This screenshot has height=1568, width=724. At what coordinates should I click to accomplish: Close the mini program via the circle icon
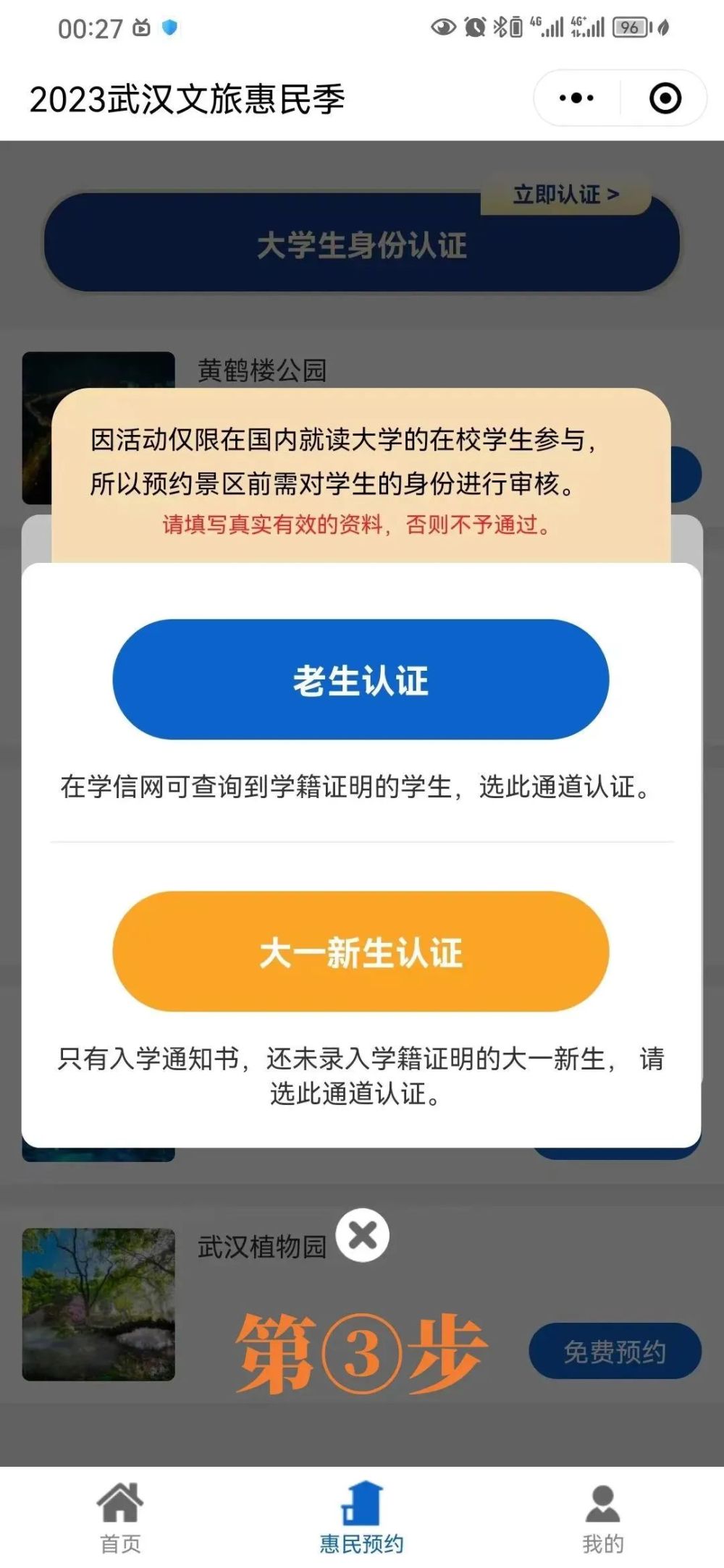coord(665,98)
